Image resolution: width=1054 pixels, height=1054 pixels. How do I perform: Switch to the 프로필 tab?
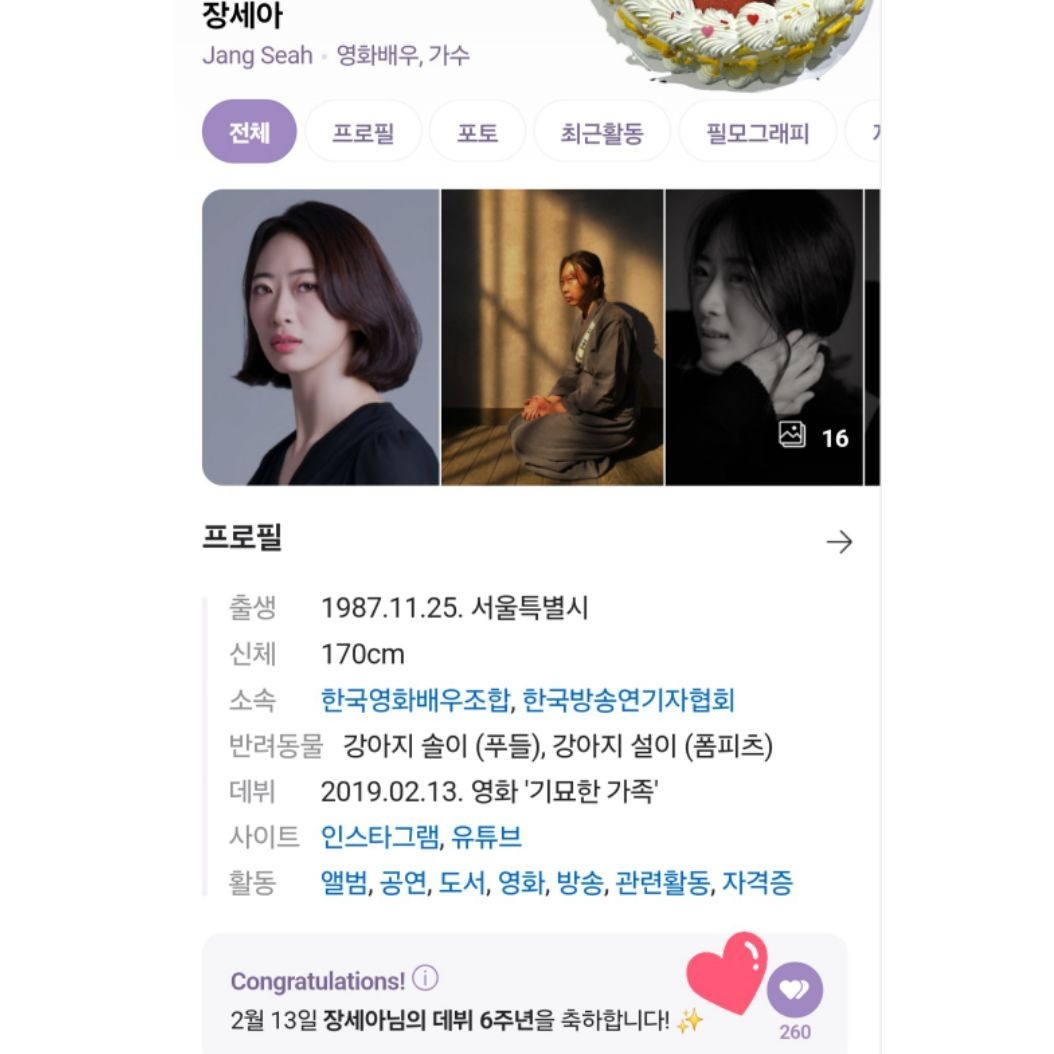click(x=363, y=132)
